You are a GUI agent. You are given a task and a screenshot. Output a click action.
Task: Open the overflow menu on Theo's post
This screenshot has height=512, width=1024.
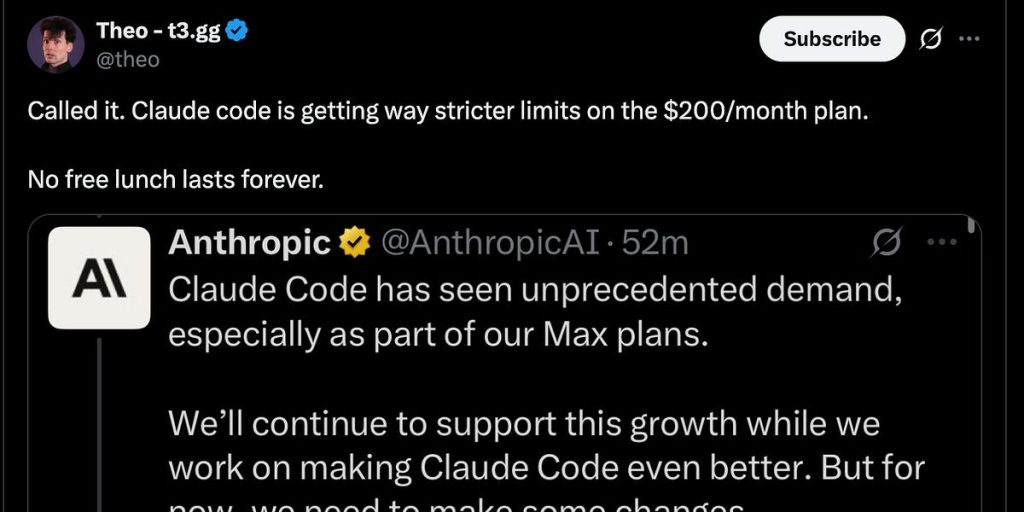point(968,39)
